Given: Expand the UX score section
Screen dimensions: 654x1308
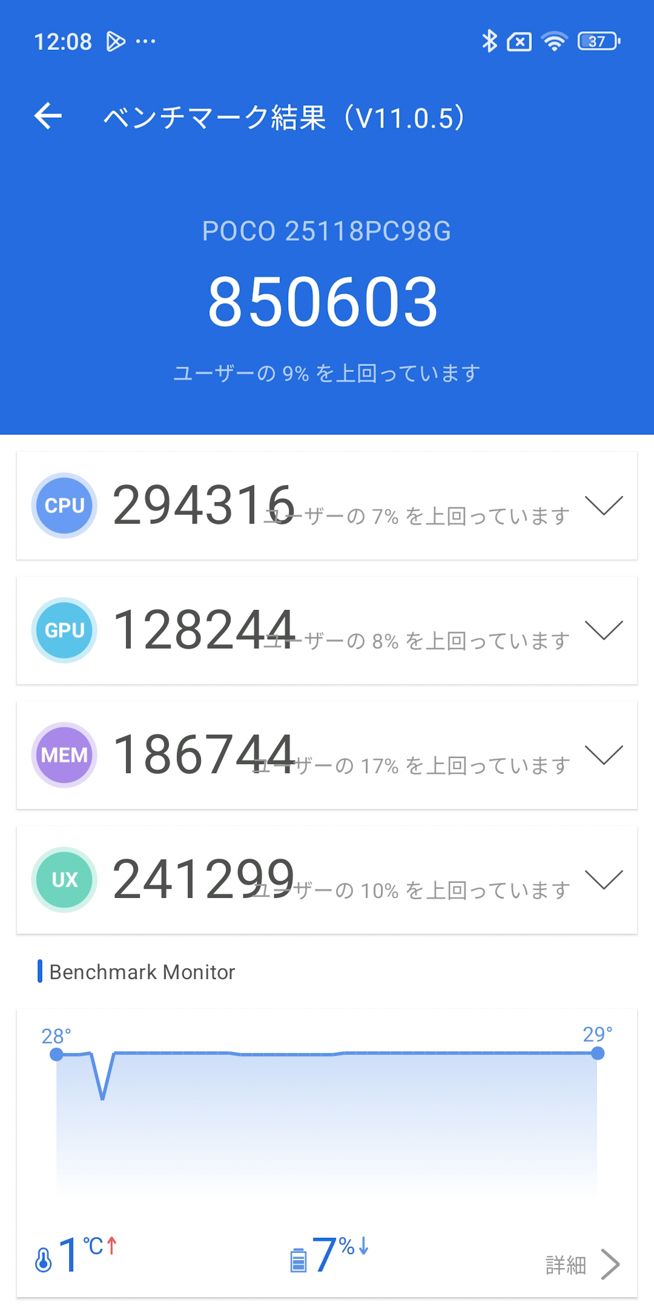Looking at the screenshot, I should click(x=604, y=880).
